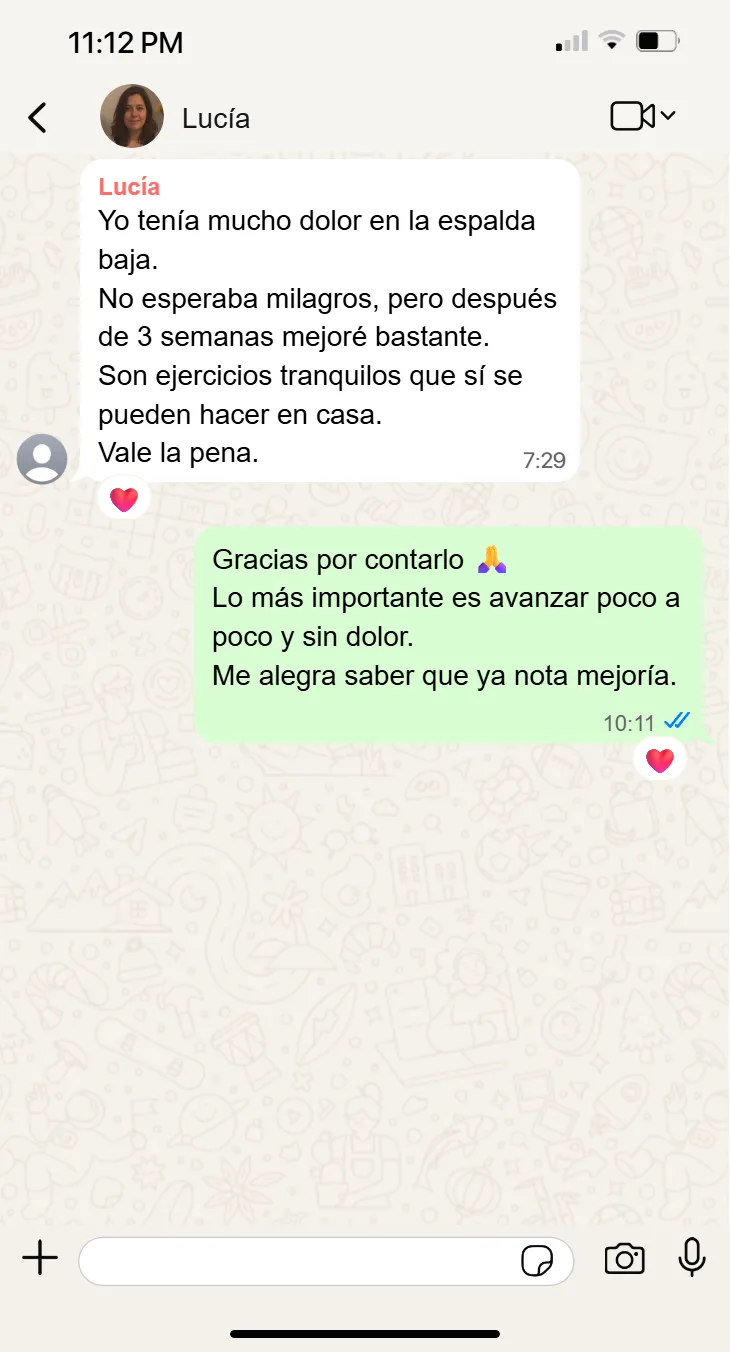This screenshot has height=1352, width=730.
Task: Focus the message text field
Action: [300, 1260]
